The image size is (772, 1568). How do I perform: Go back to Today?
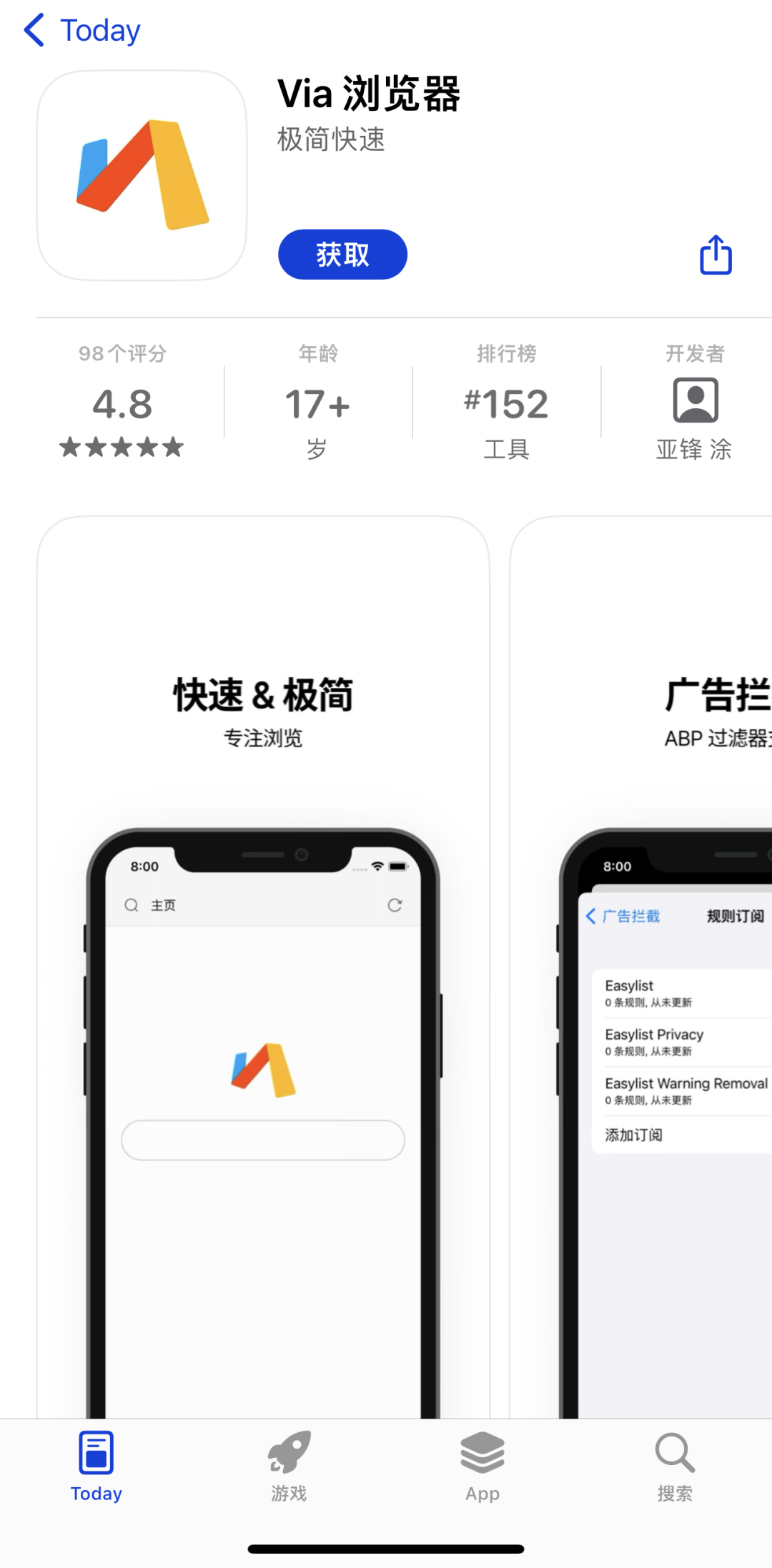(x=82, y=31)
